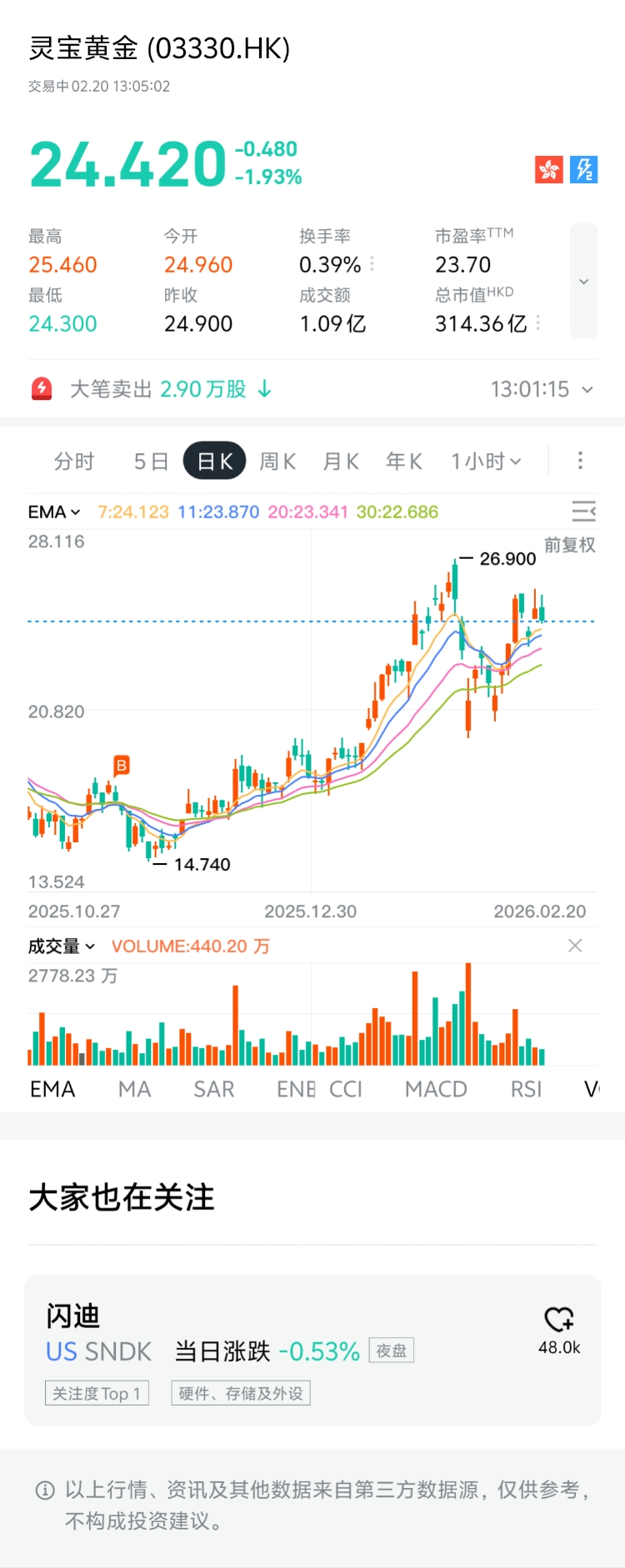The width and height of the screenshot is (625, 1568).
Task: Add 闪迪 to watchlist
Action: (x=559, y=1320)
